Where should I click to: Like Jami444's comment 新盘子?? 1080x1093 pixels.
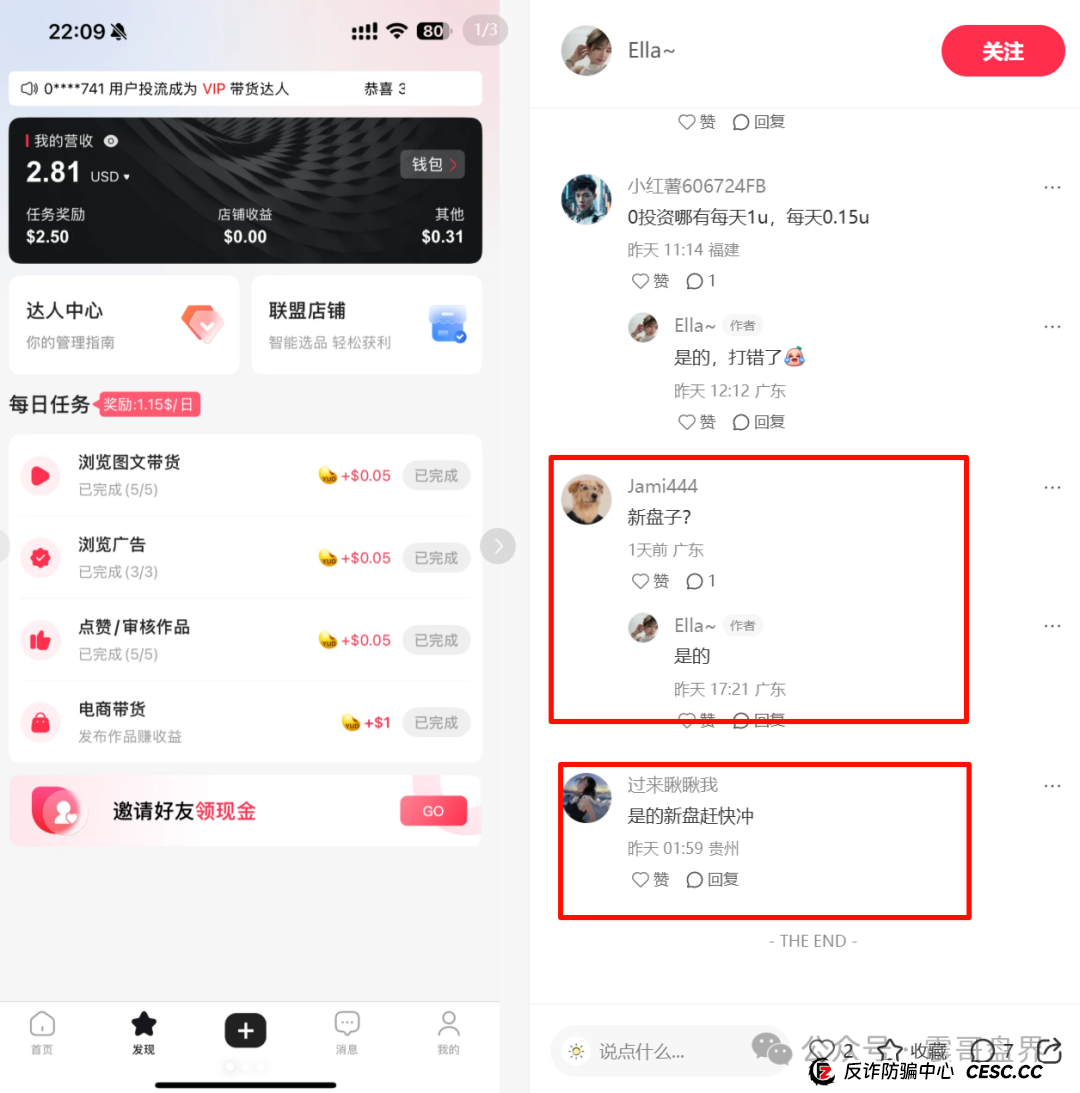(x=650, y=581)
